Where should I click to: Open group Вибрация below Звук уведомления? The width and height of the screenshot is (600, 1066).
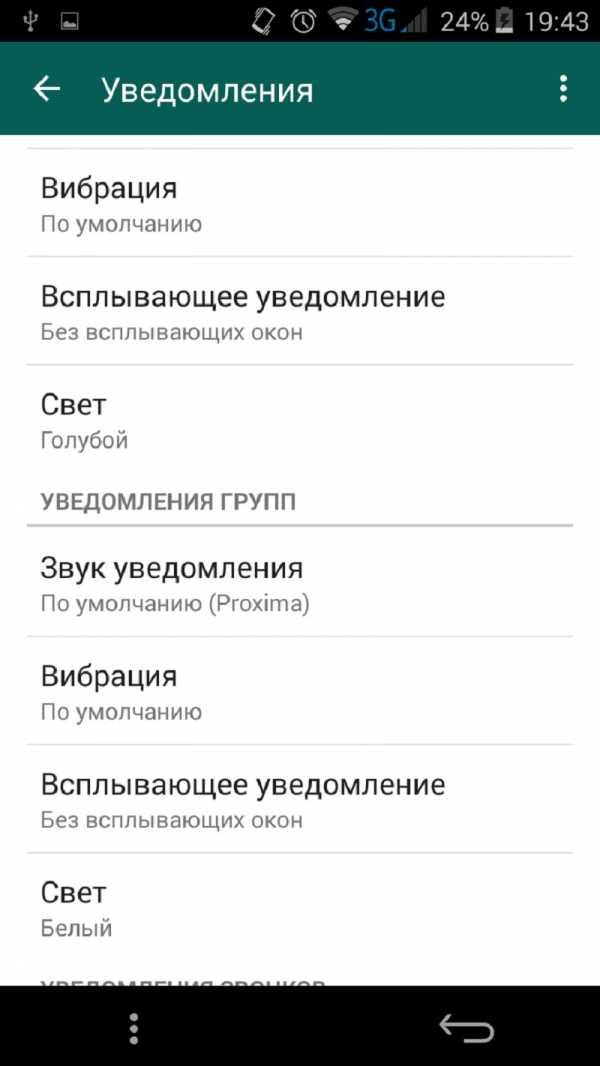[300, 691]
